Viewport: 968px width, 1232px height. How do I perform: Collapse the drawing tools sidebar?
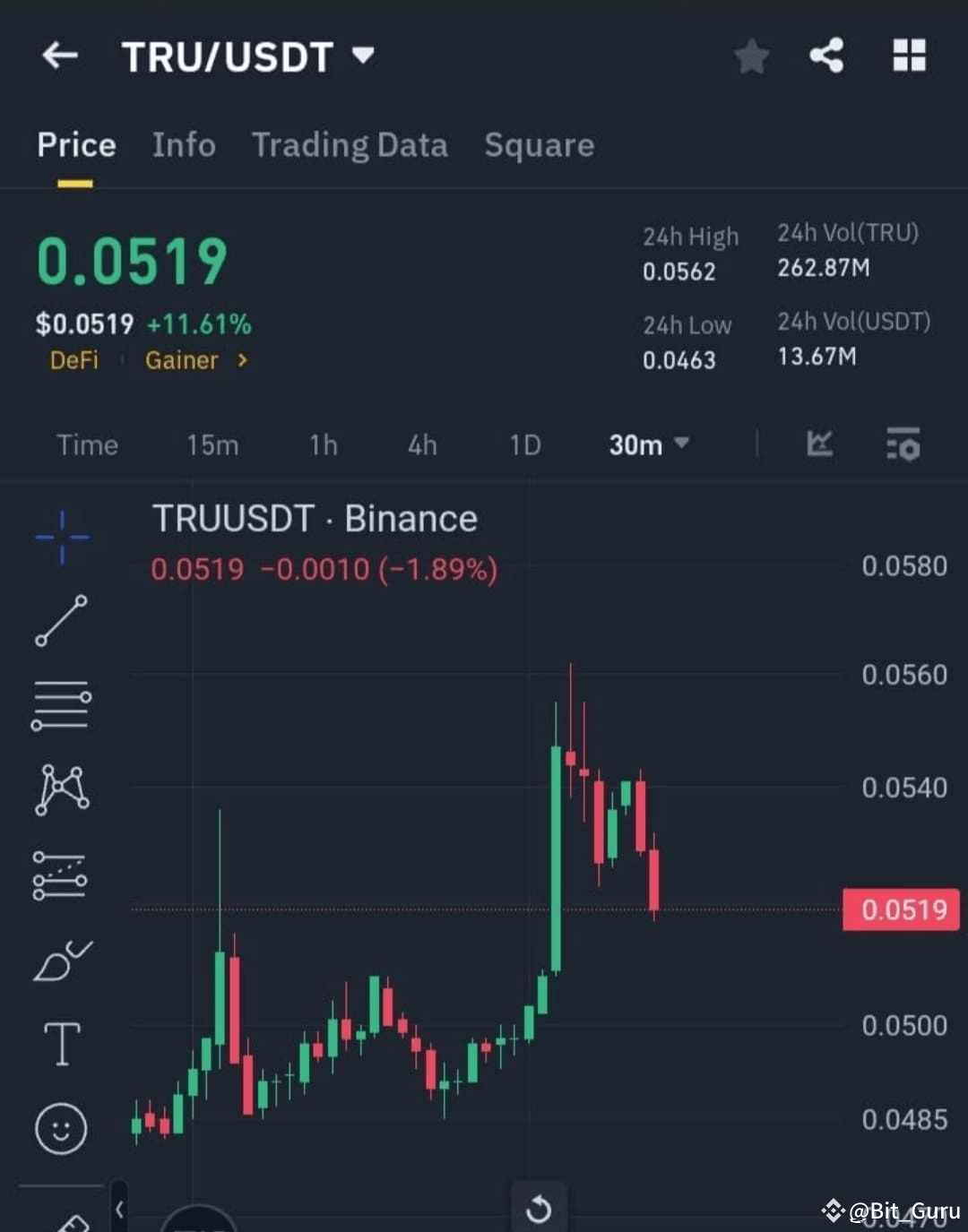(119, 1208)
